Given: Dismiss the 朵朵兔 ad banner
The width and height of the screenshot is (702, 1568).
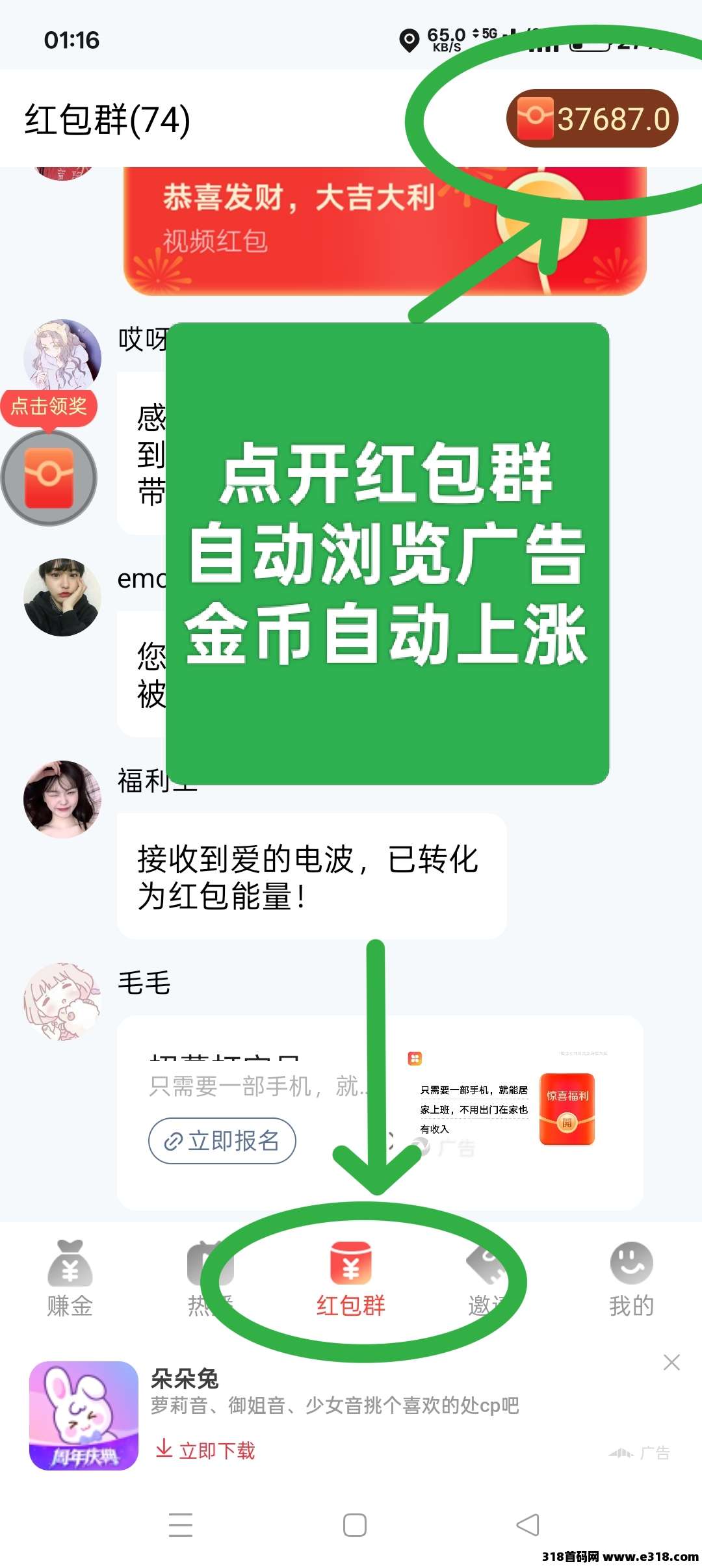Looking at the screenshot, I should coord(671,1363).
